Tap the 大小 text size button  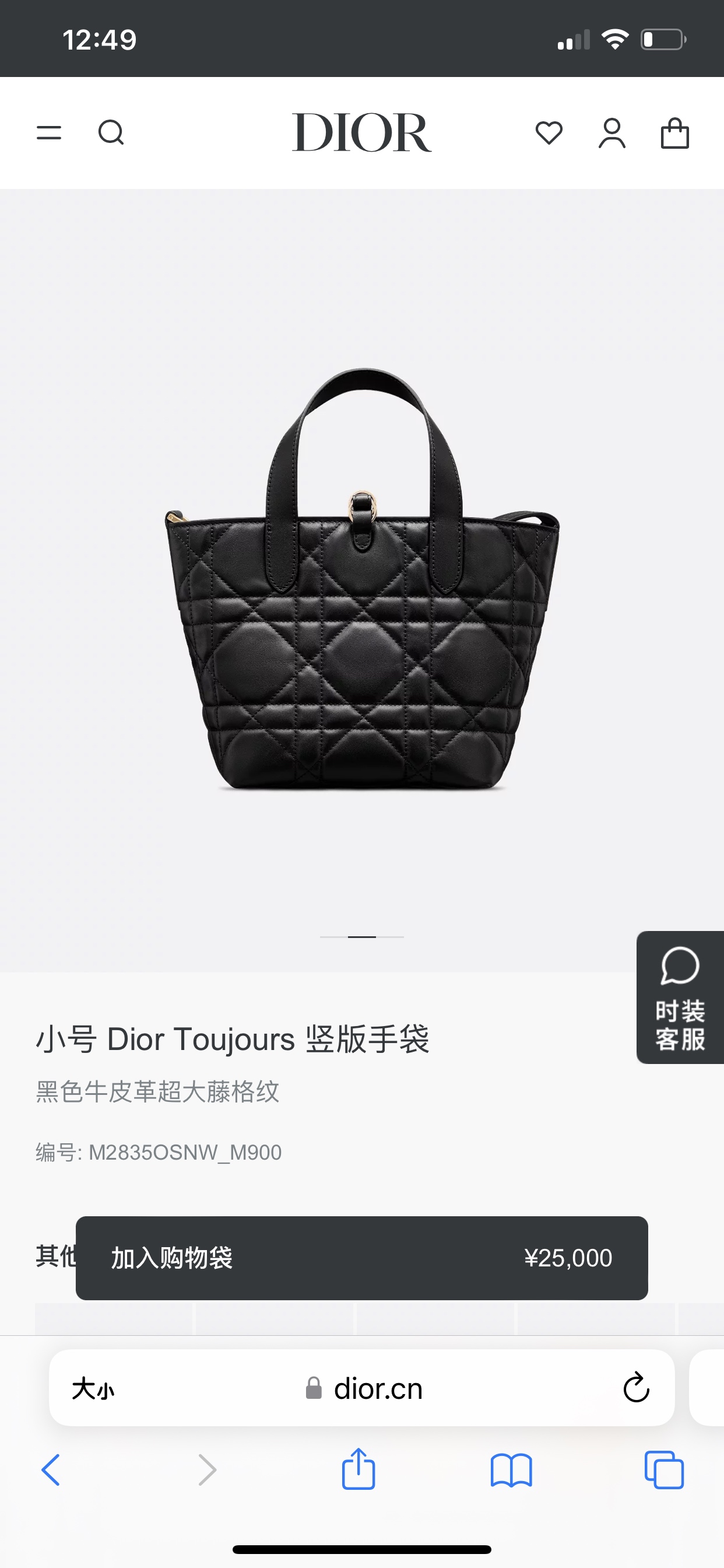coord(93,1388)
